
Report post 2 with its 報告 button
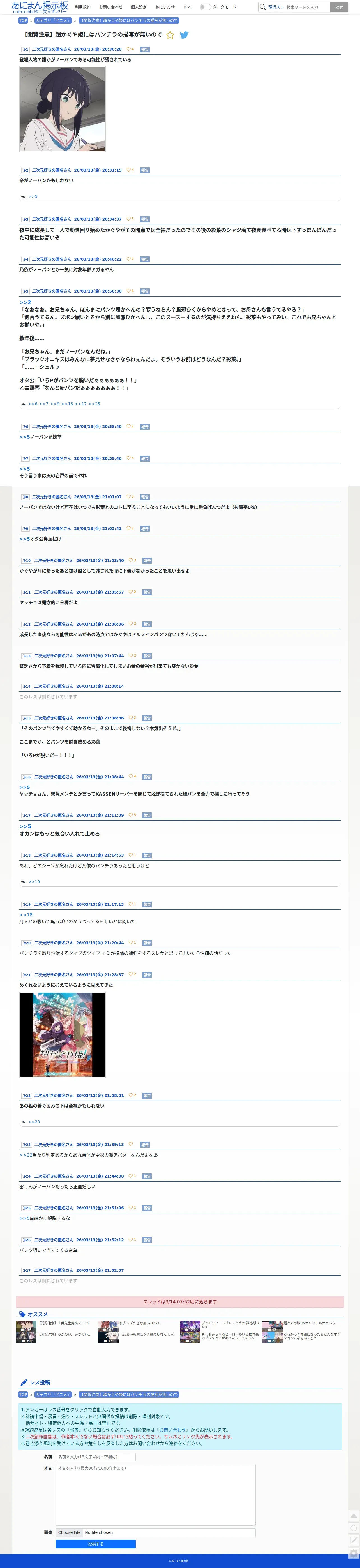145,170
